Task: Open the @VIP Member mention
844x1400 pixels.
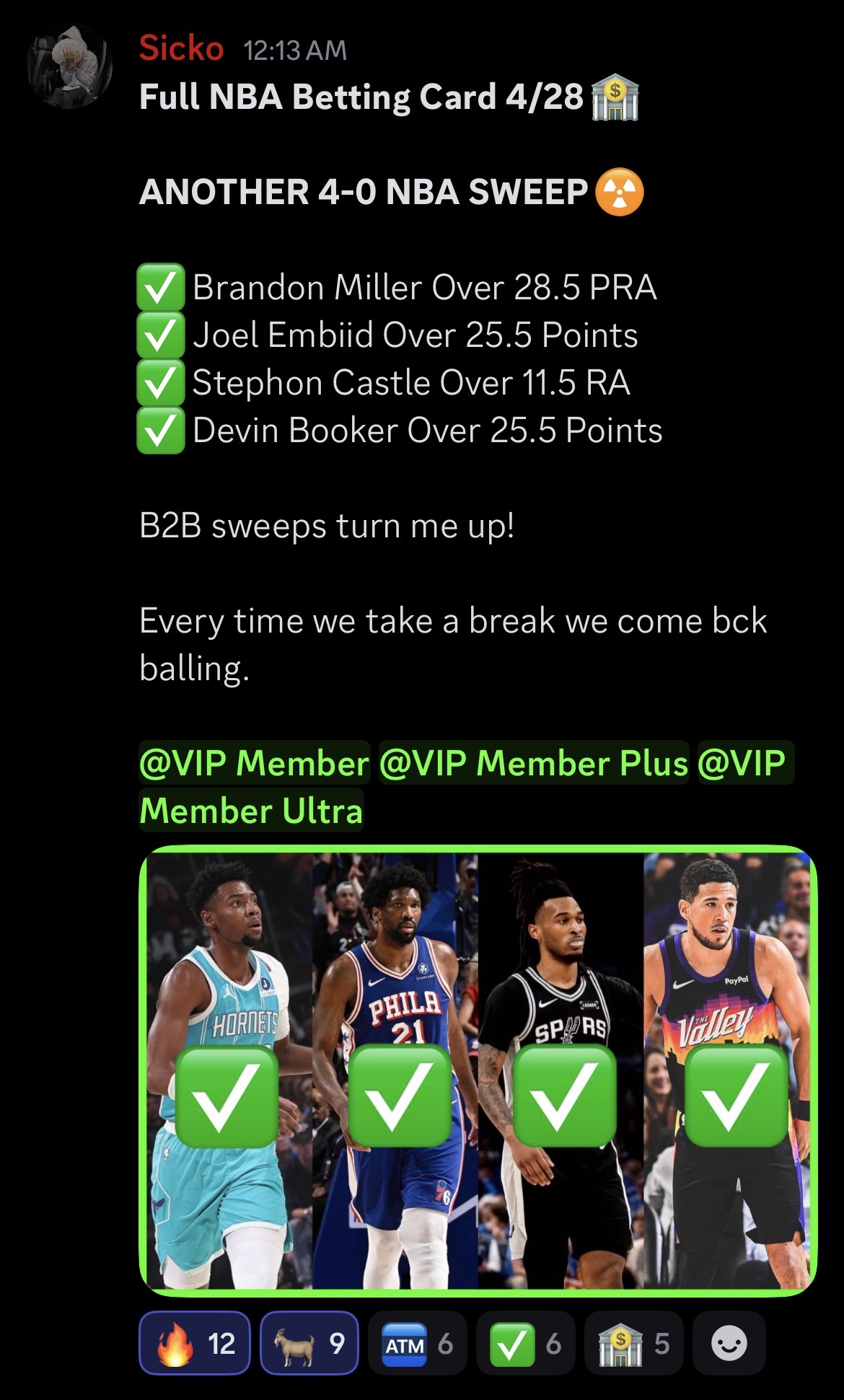Action: pyautogui.click(x=254, y=763)
